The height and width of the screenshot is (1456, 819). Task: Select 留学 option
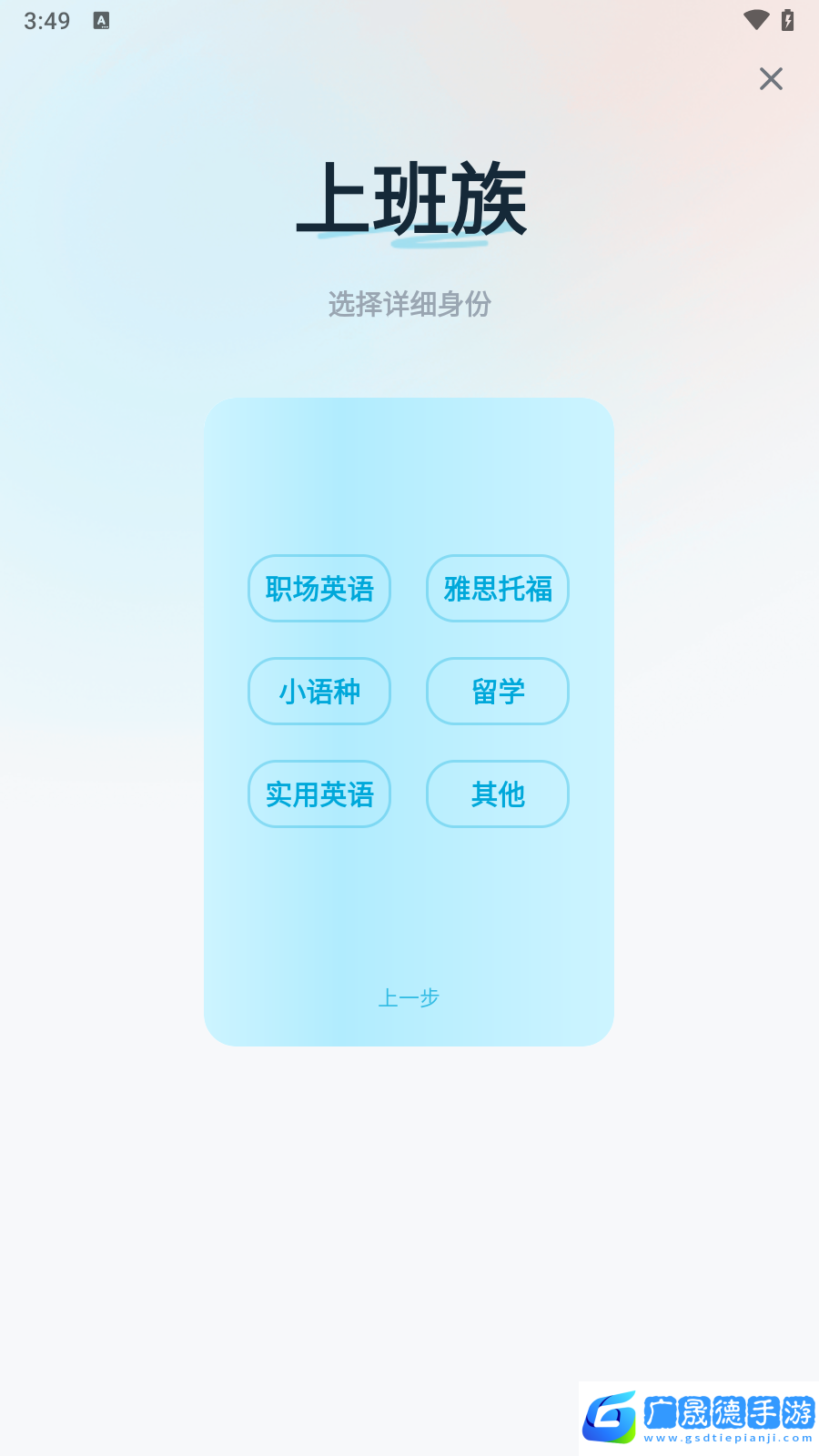pyautogui.click(x=498, y=692)
